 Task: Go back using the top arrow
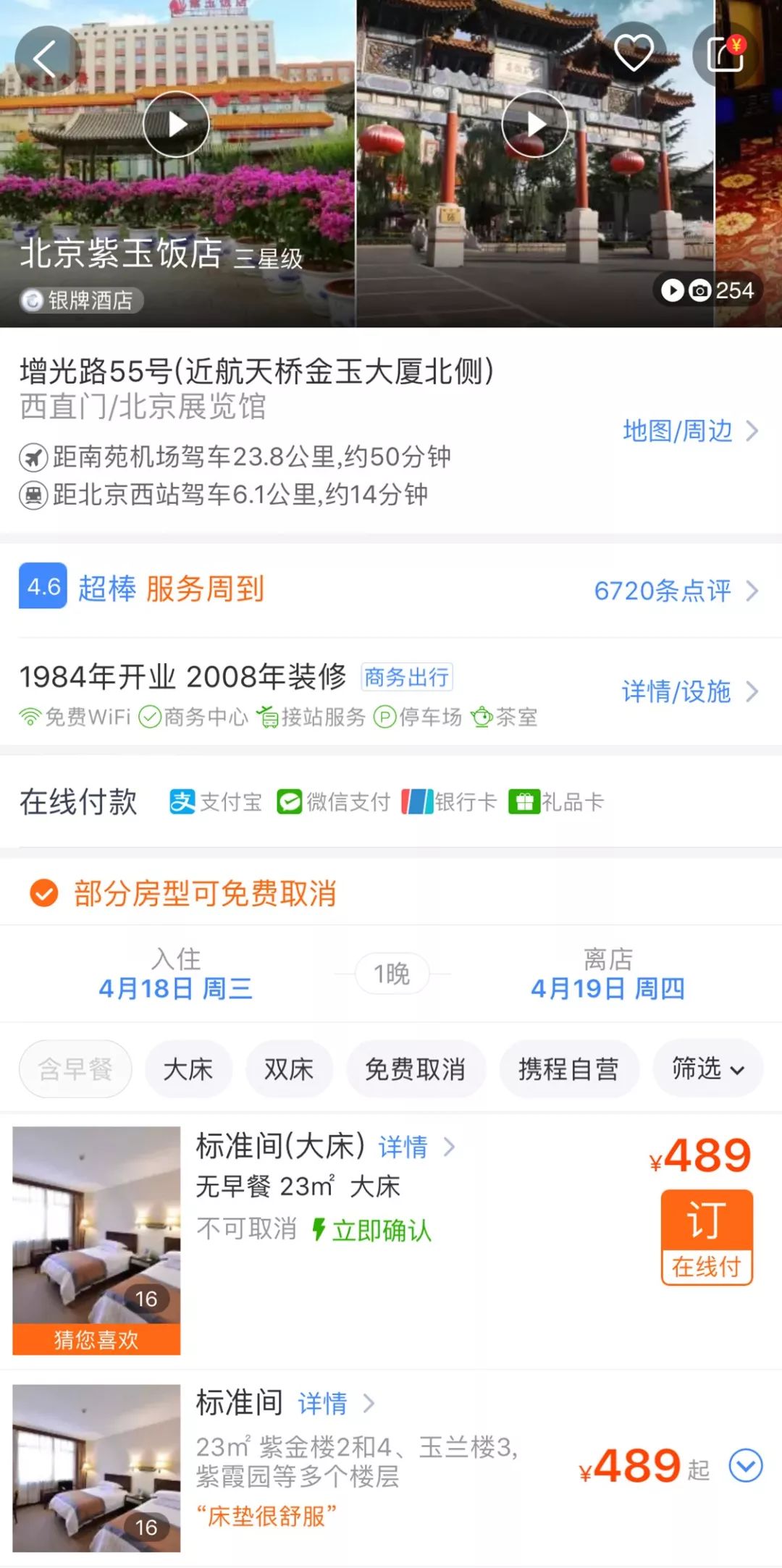click(45, 59)
